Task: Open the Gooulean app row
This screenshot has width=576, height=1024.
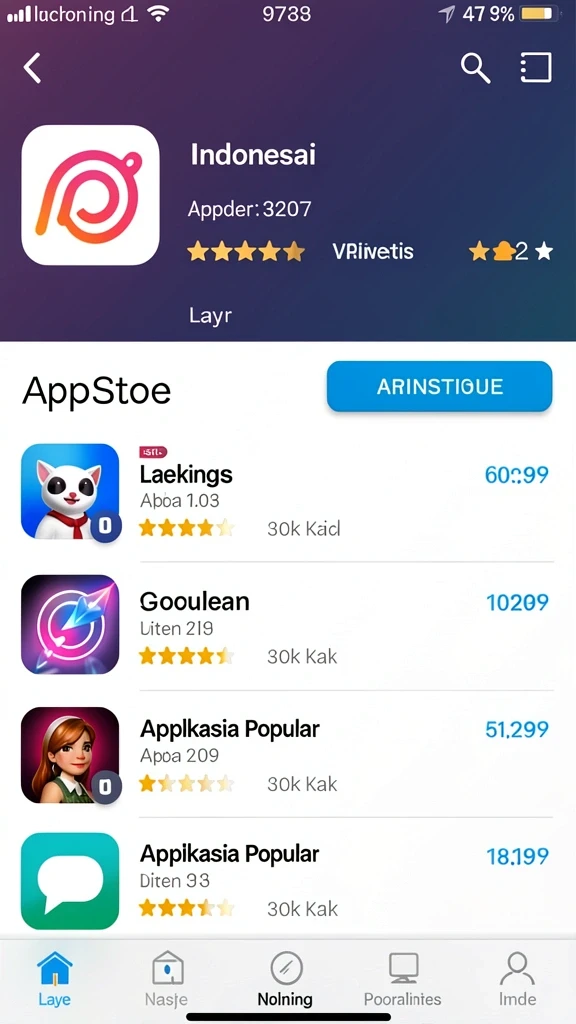Action: (287, 625)
